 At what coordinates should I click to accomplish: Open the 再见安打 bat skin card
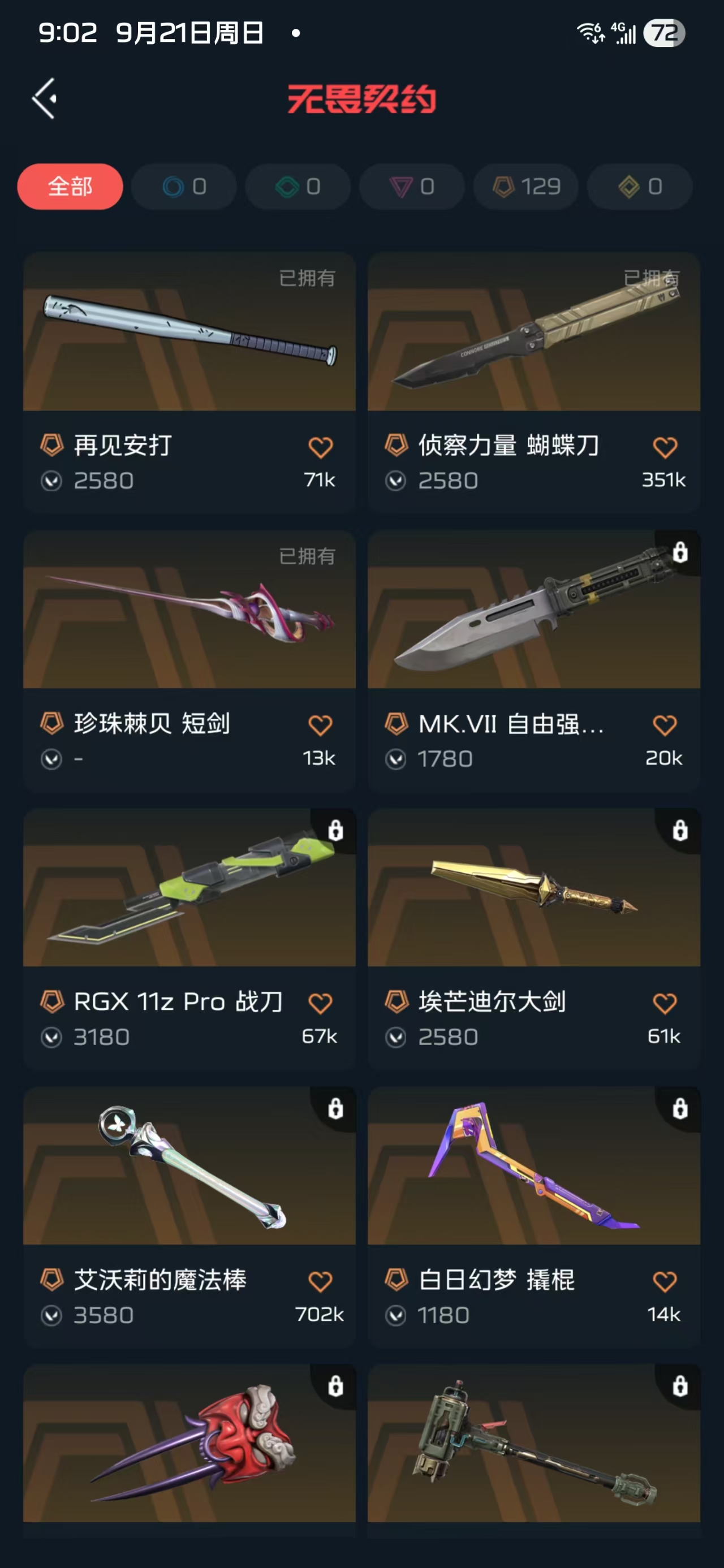189,333
